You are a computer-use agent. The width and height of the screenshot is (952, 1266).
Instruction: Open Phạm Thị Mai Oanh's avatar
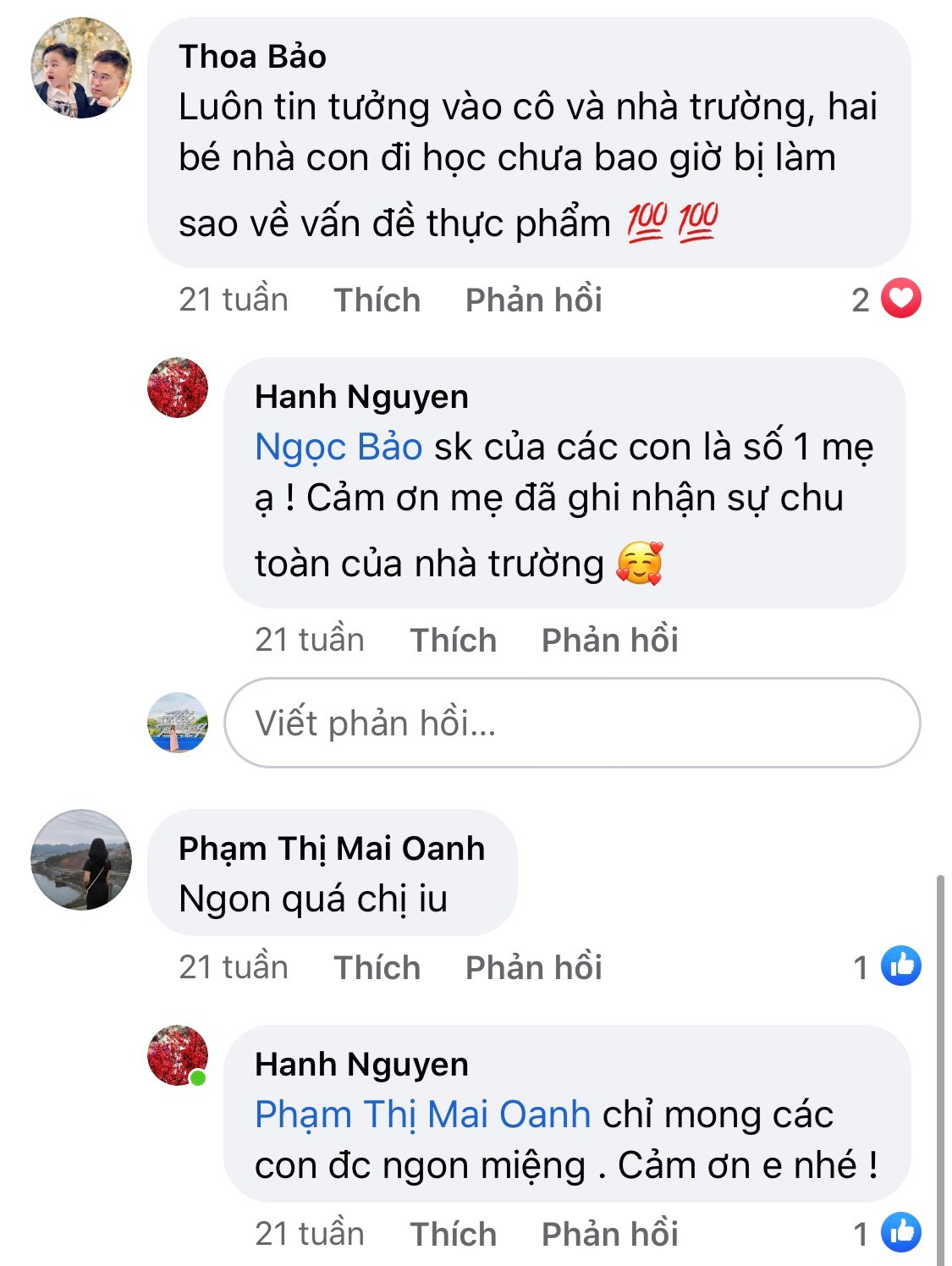(x=81, y=860)
